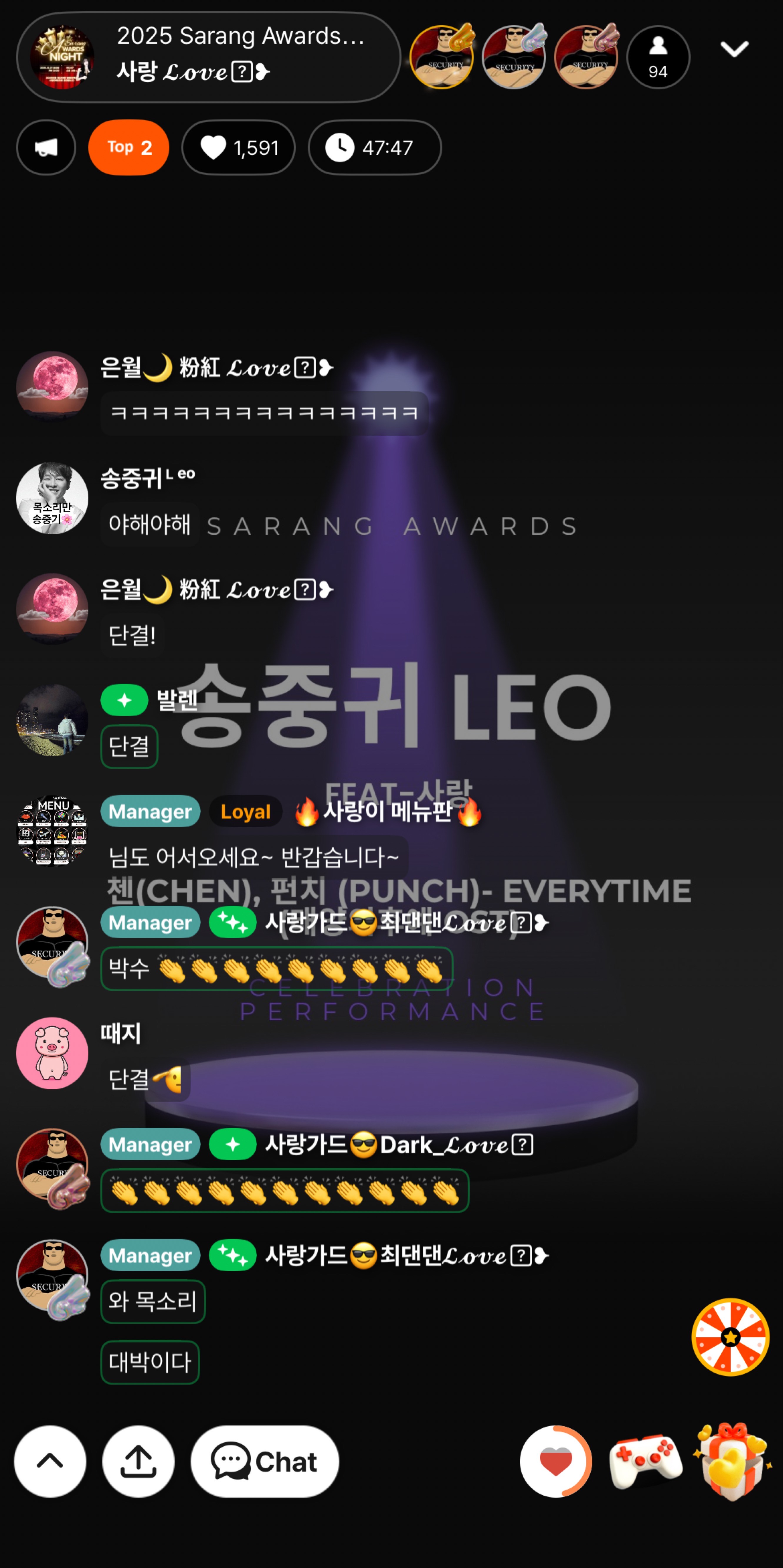View the Top 2 ranking
The height and width of the screenshot is (1568, 783).
point(129,147)
